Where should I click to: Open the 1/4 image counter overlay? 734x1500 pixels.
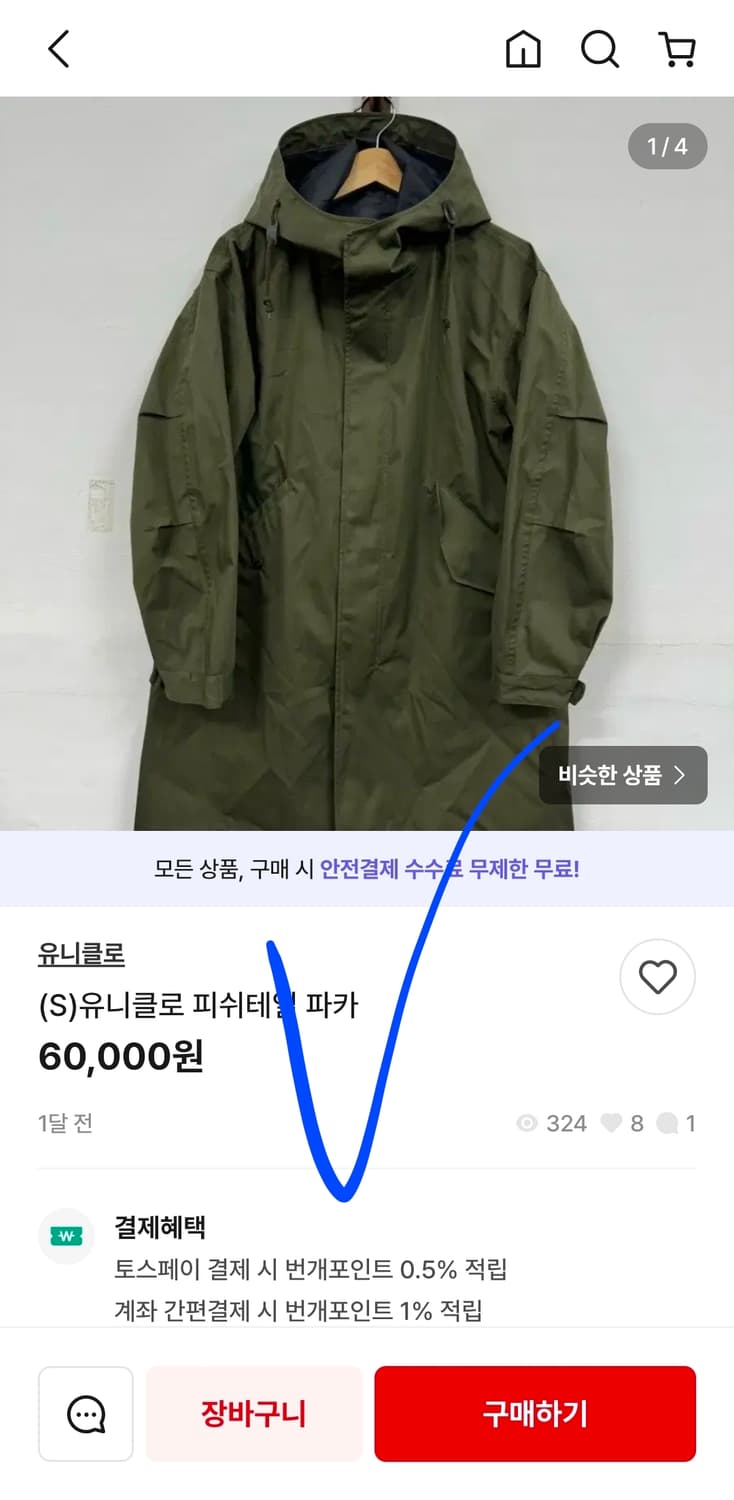[668, 146]
